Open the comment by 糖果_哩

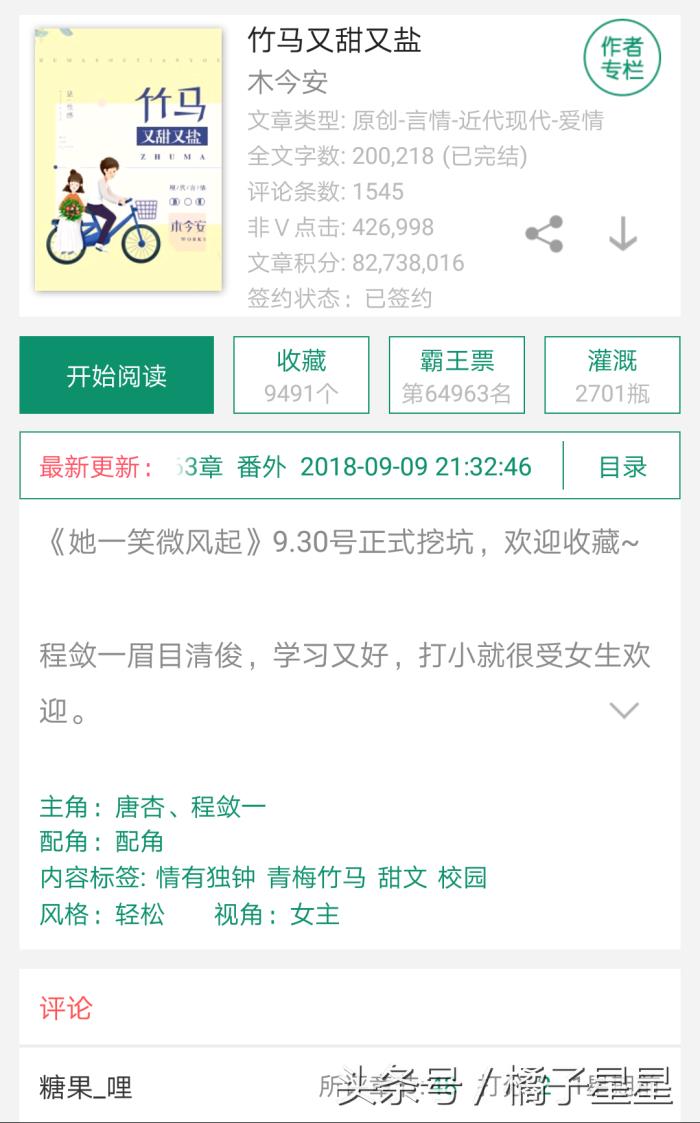(x=86, y=1087)
